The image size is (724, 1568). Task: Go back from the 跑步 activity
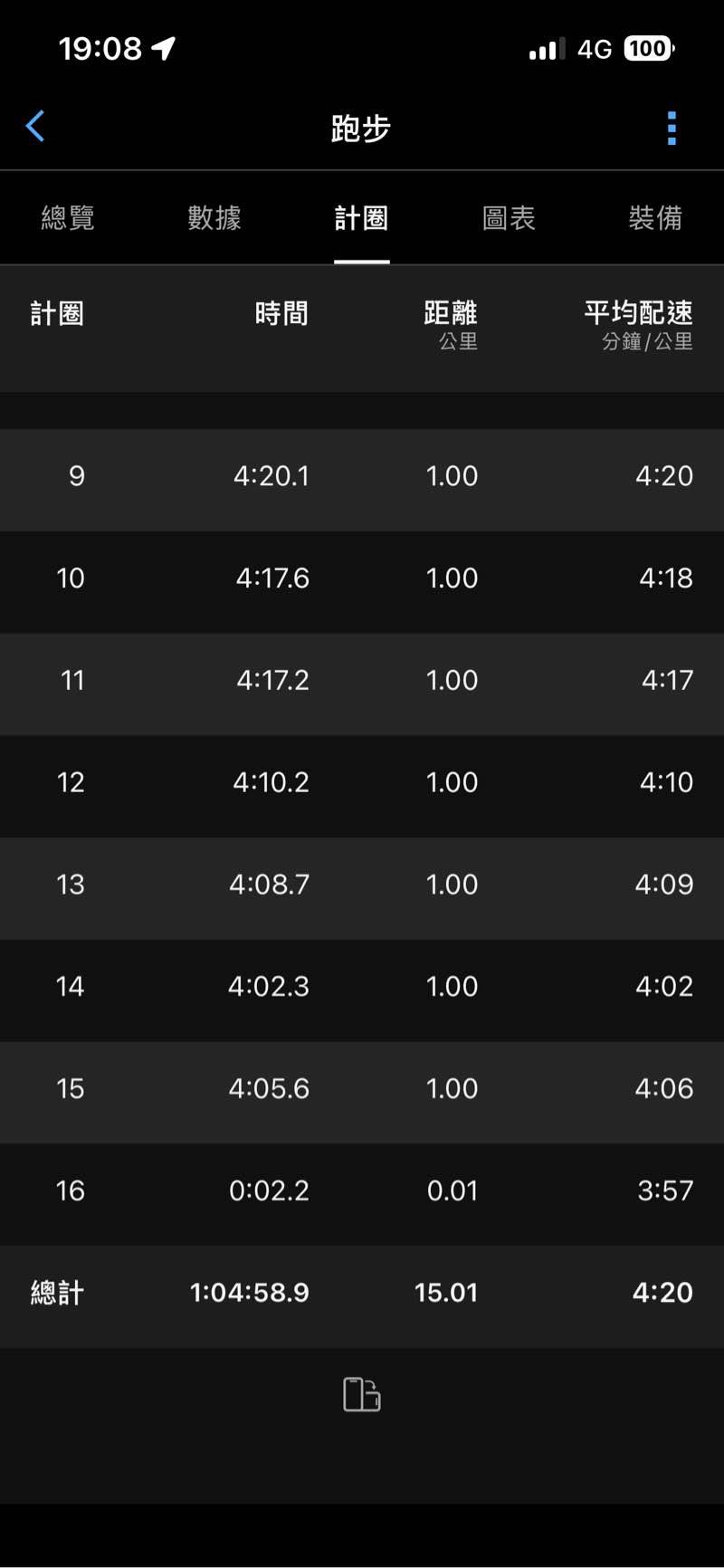[35, 127]
